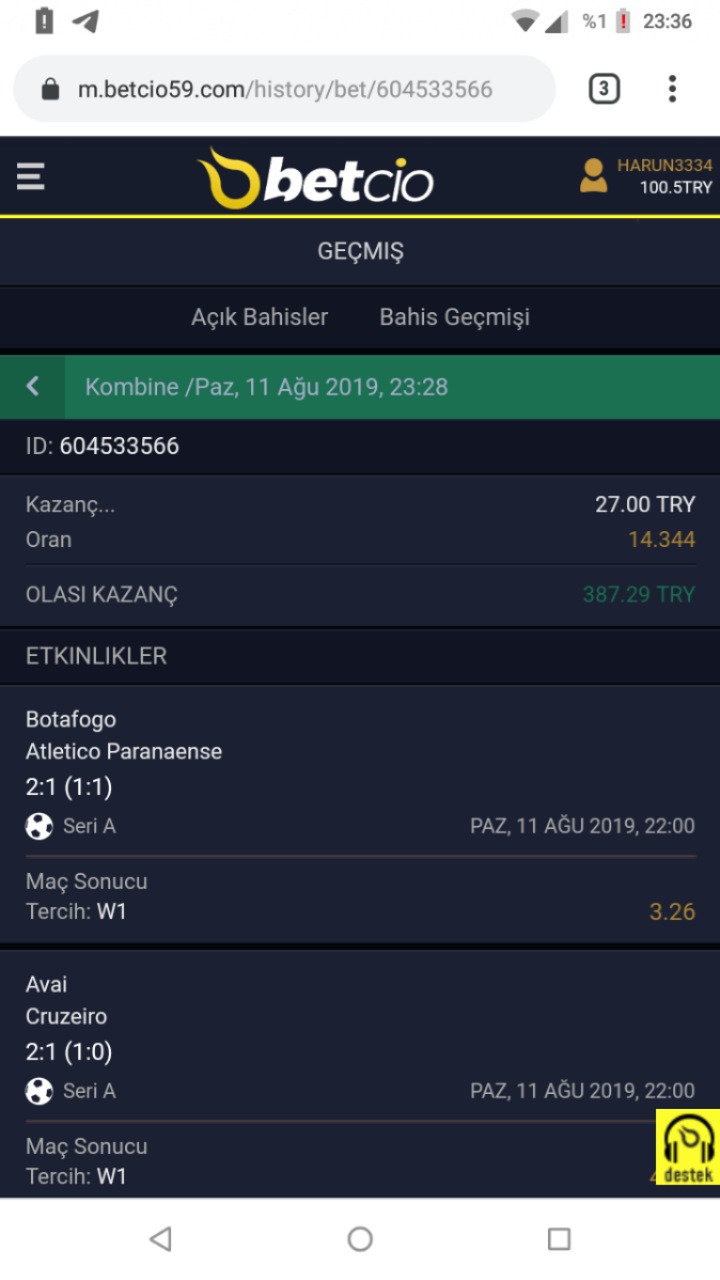Image resolution: width=720 pixels, height=1280 pixels.
Task: Open the destek support chat button
Action: (x=688, y=1148)
